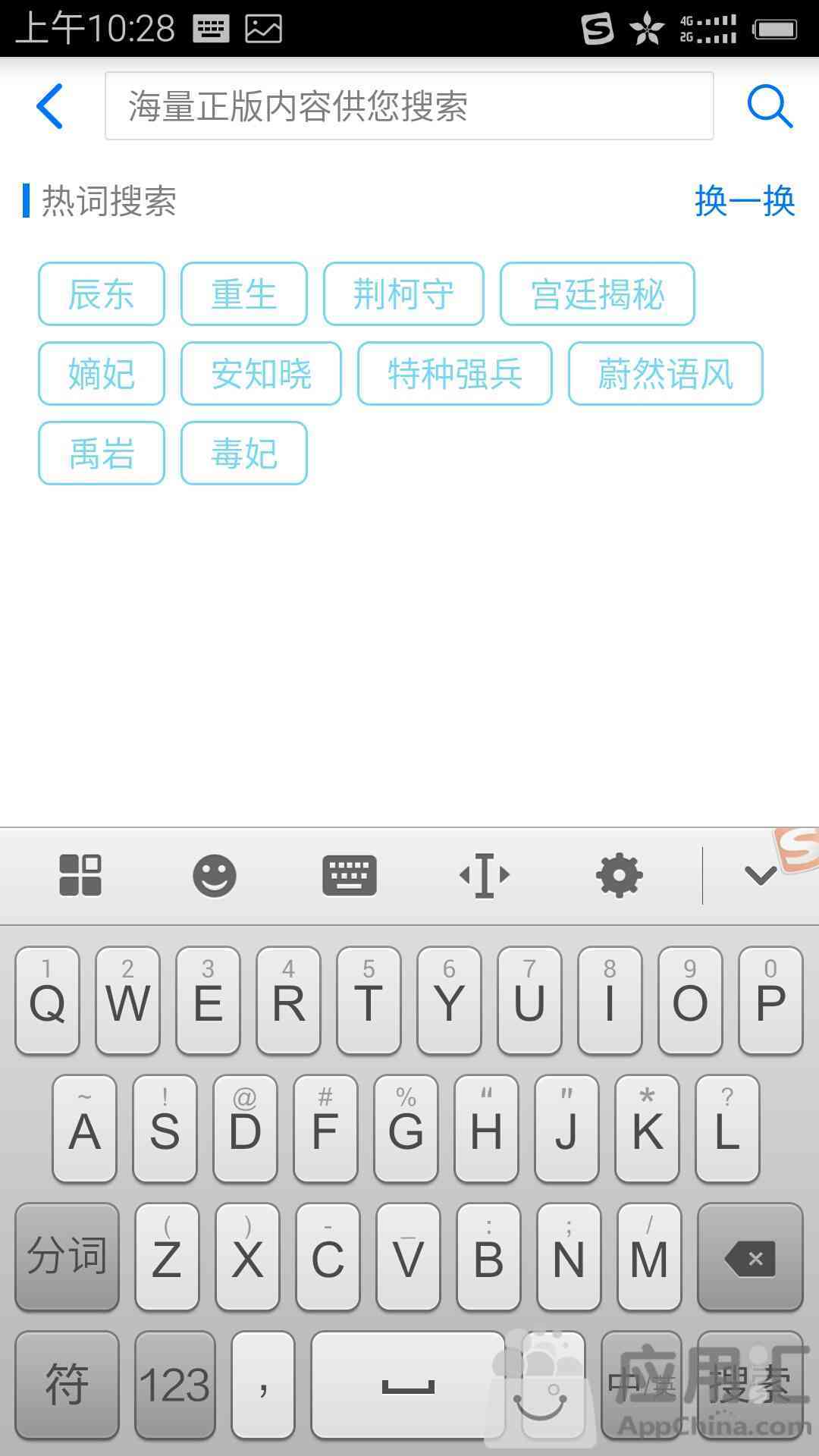Pick the 嫡妃 hot word chip
The height and width of the screenshot is (1456, 819).
101,374
